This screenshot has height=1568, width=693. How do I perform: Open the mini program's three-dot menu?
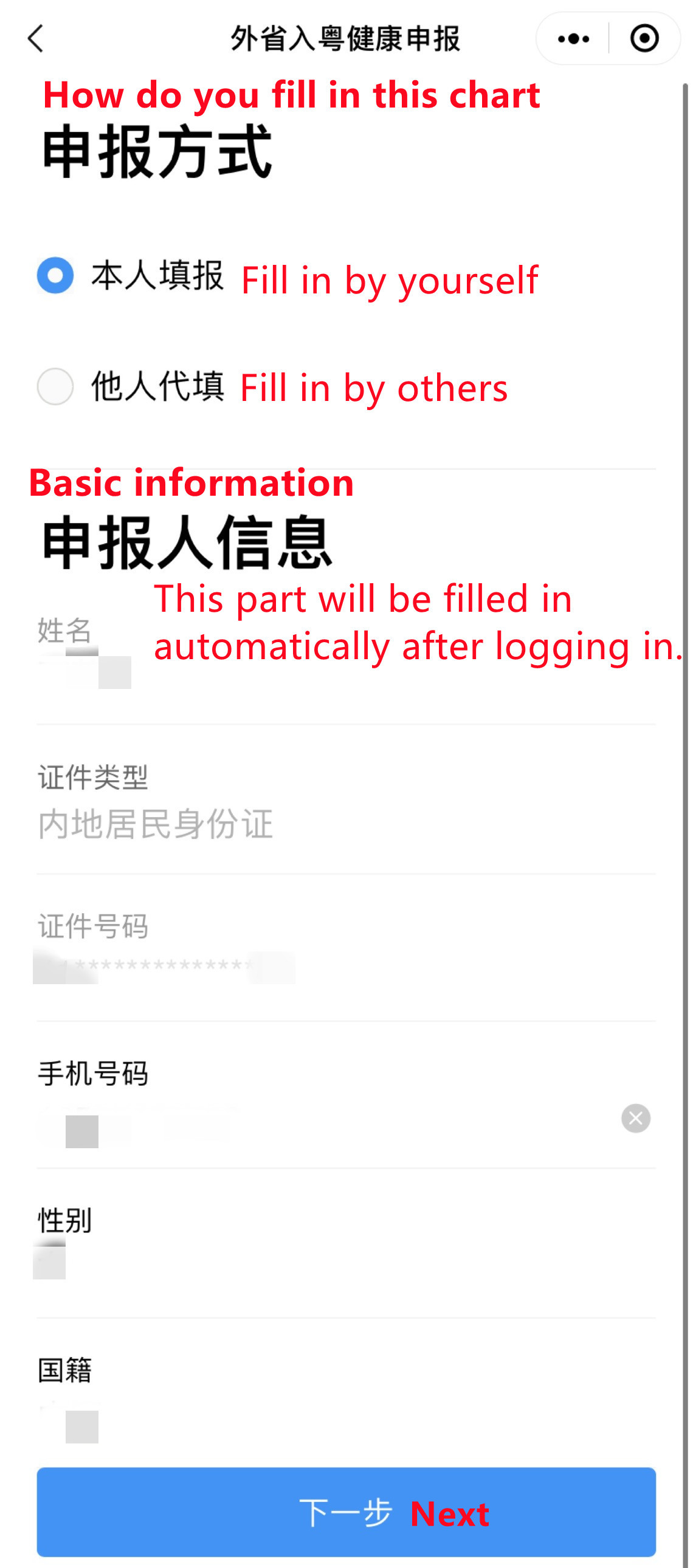coord(573,39)
